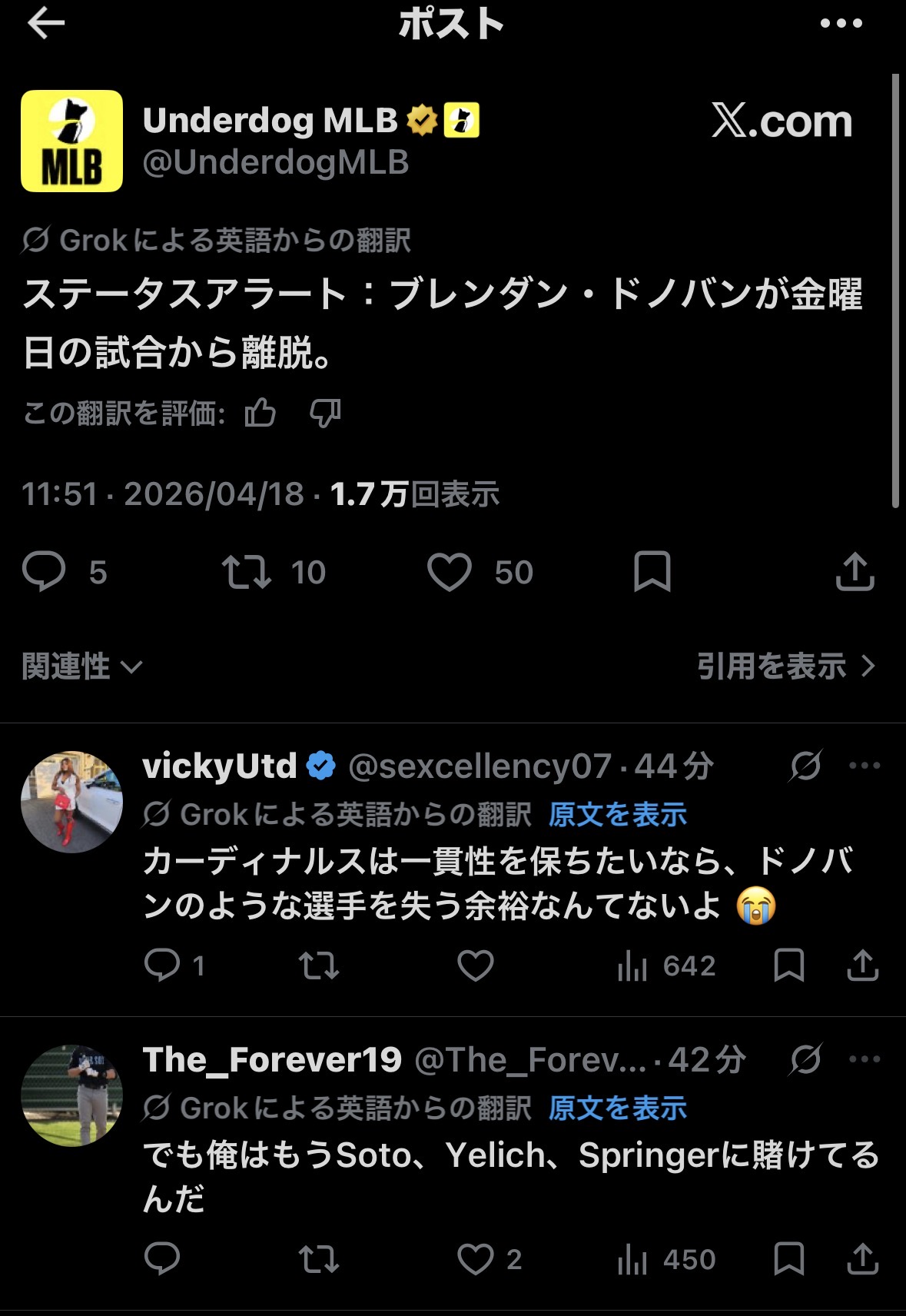Open more options on vickyUtd's reply
Screen dimensions: 906x1316
click(865, 766)
